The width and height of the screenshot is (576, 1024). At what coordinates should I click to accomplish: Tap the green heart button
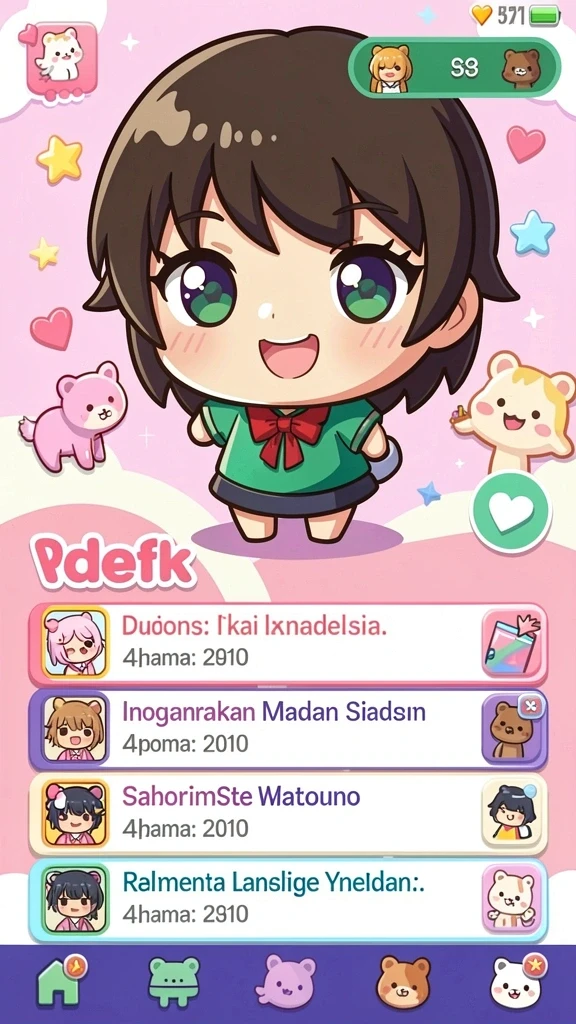[511, 511]
